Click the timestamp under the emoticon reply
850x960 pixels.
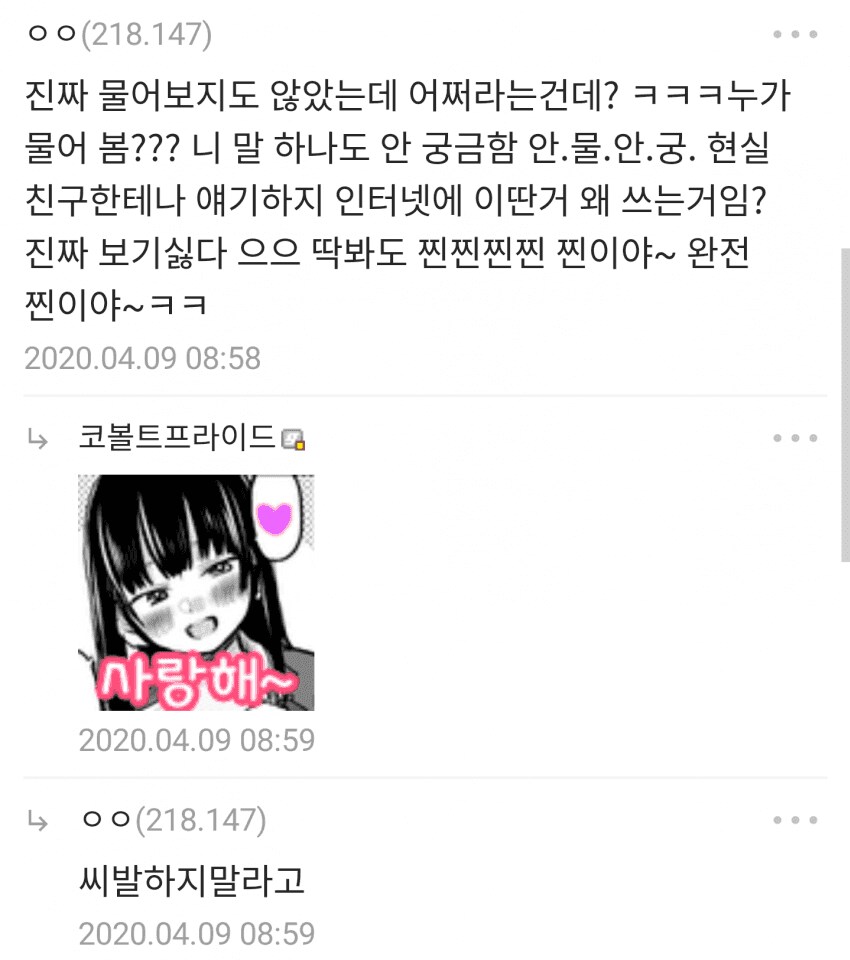pyautogui.click(x=195, y=740)
